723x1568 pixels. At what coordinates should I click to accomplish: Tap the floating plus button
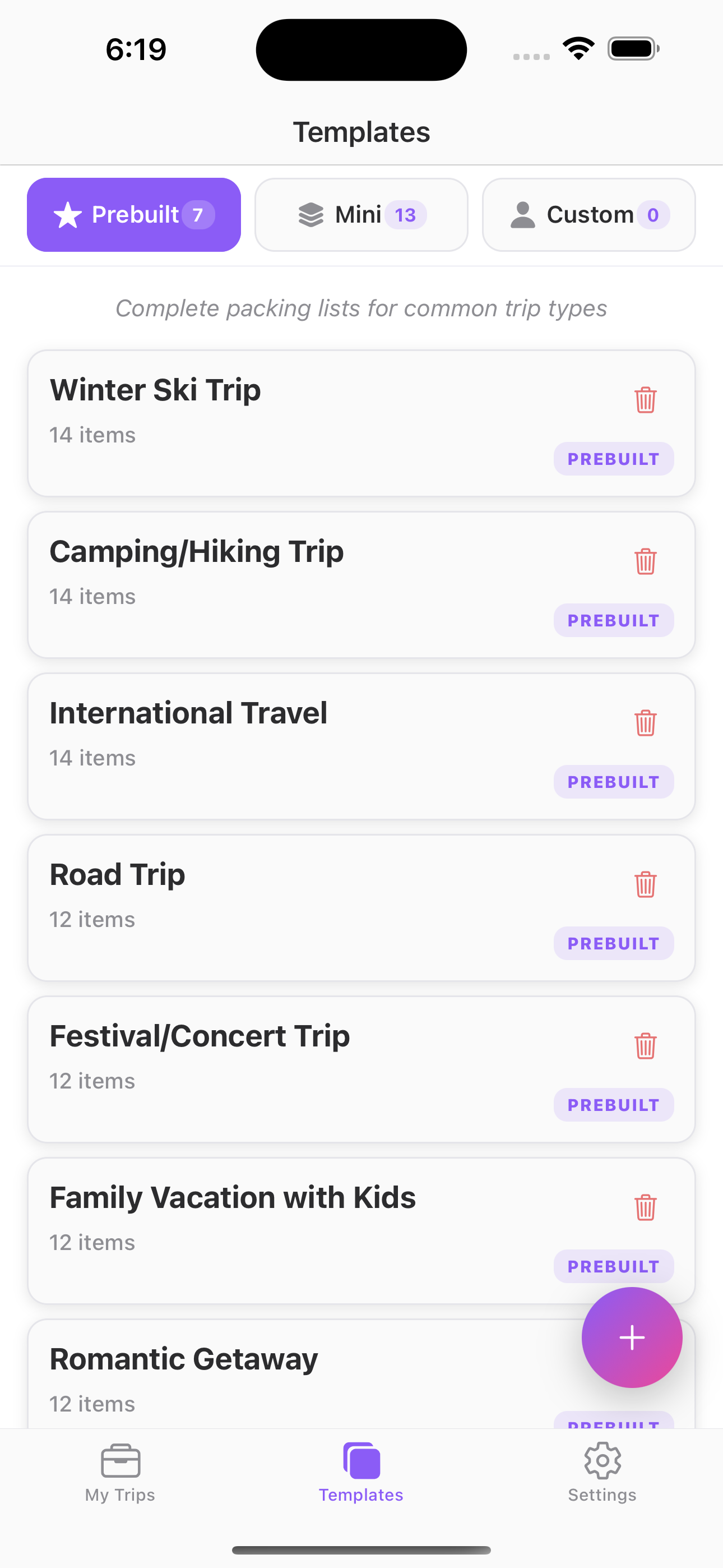632,1337
